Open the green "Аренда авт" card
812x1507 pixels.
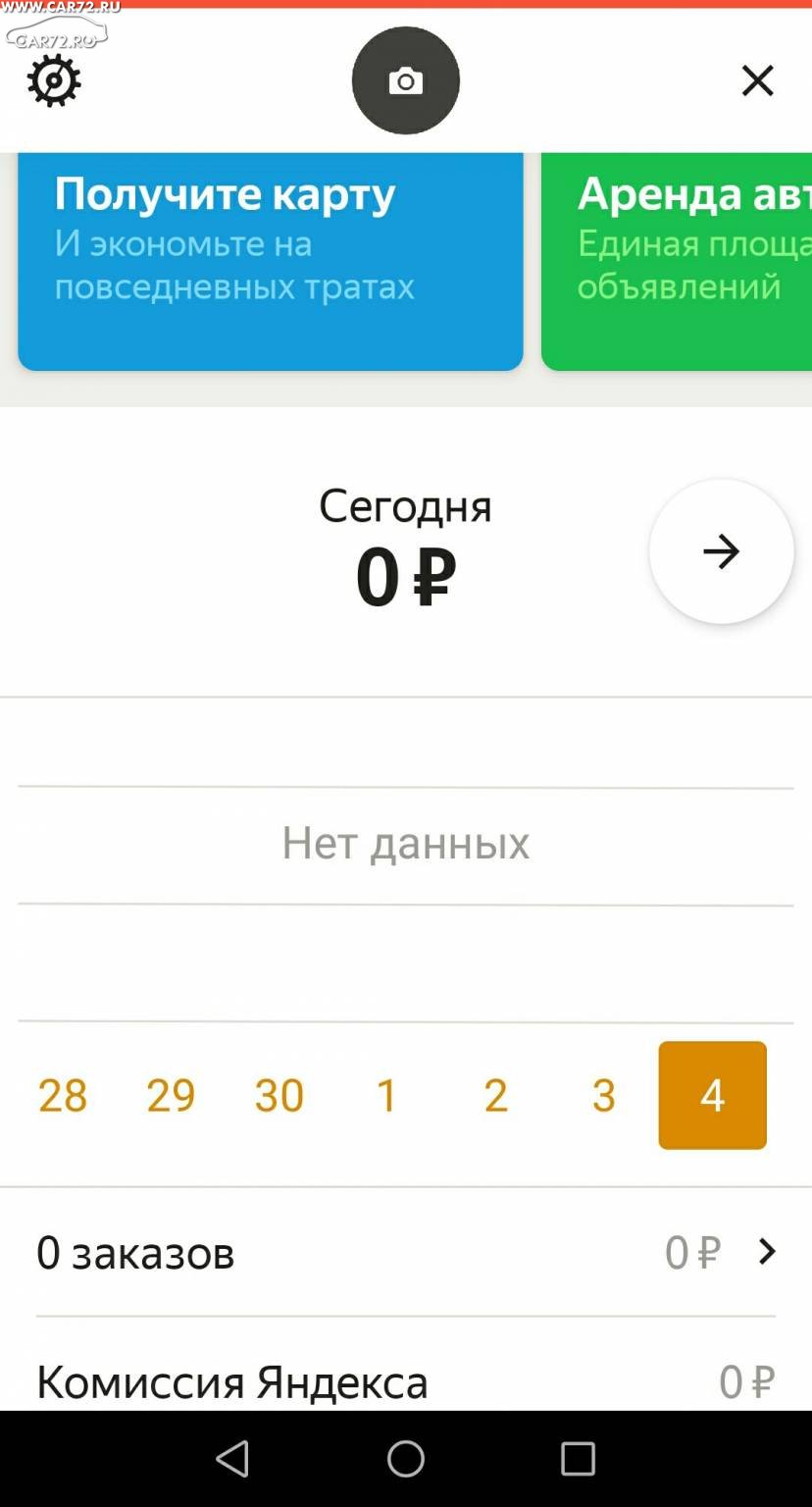pos(677,261)
